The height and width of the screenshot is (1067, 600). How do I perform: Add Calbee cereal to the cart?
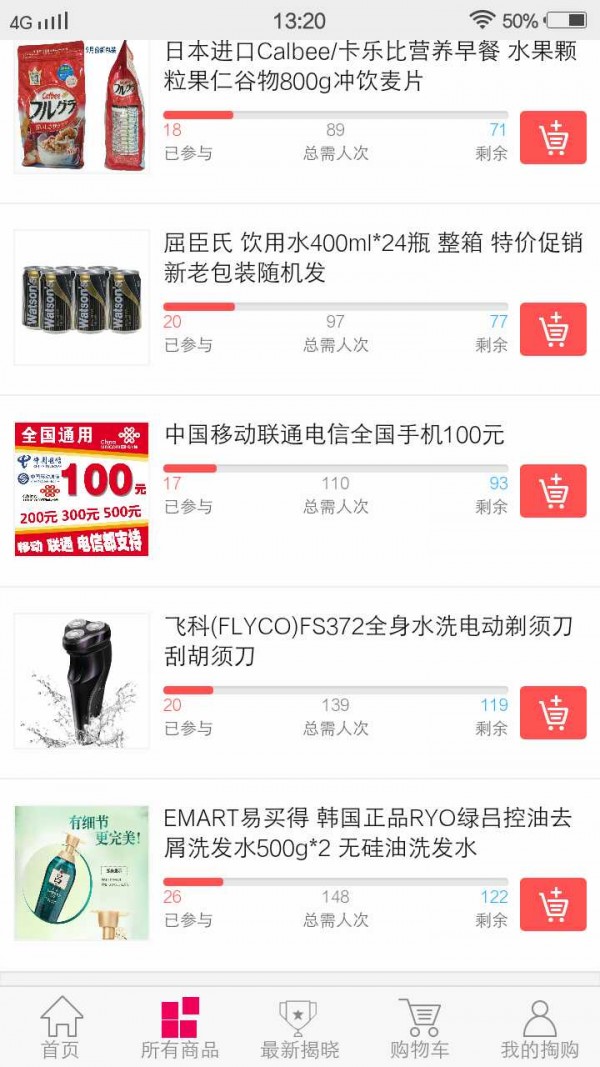[553, 138]
